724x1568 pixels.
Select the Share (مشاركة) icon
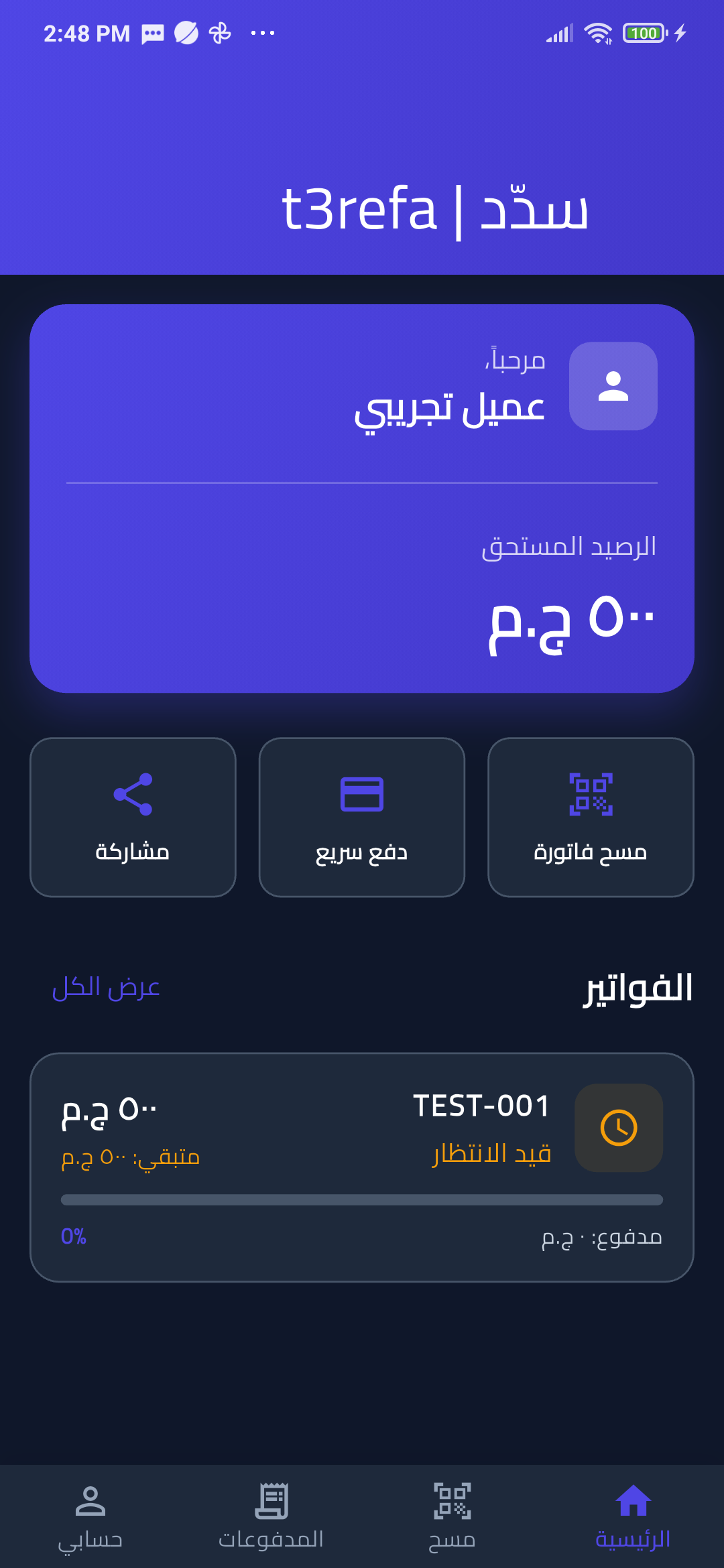(132, 794)
